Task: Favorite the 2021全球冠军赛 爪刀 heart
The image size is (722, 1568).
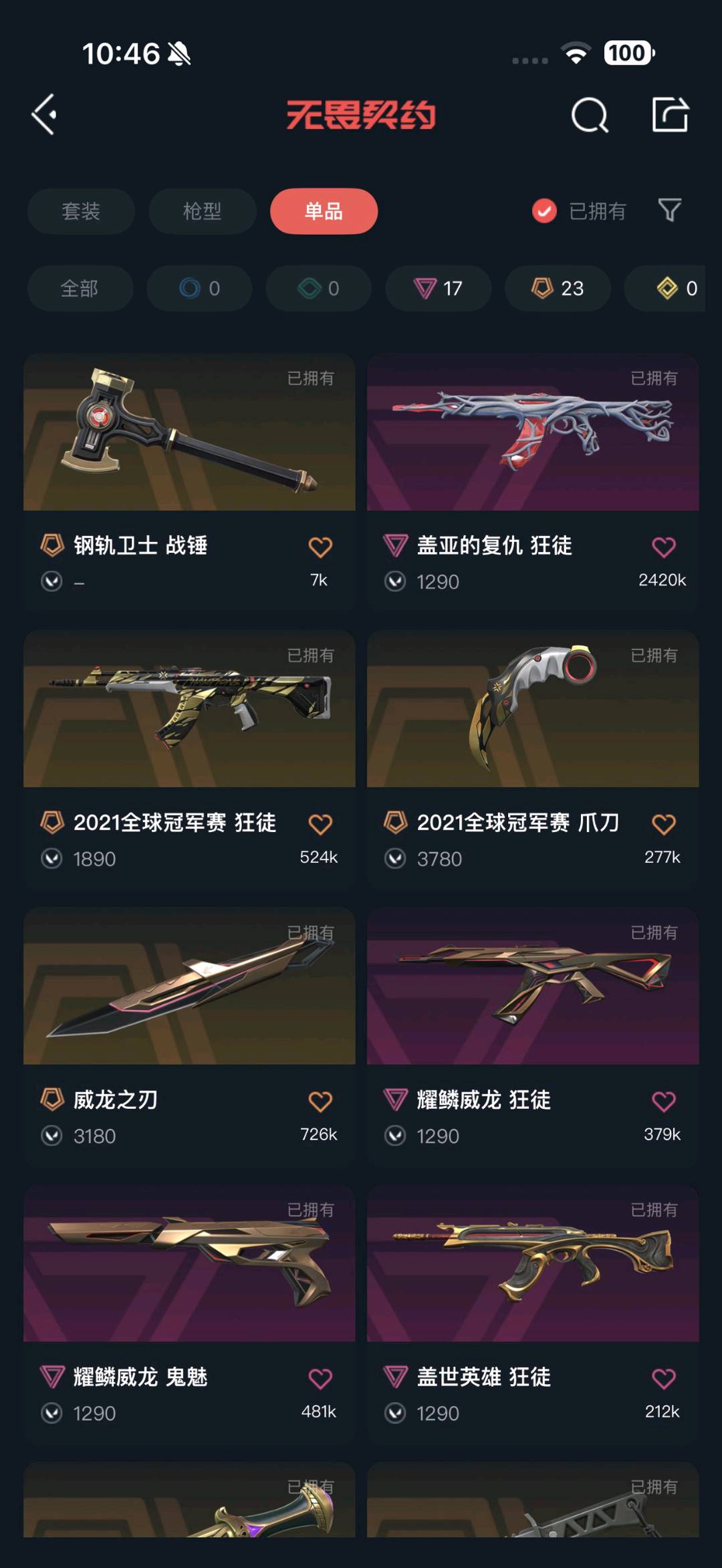Action: 664,824
